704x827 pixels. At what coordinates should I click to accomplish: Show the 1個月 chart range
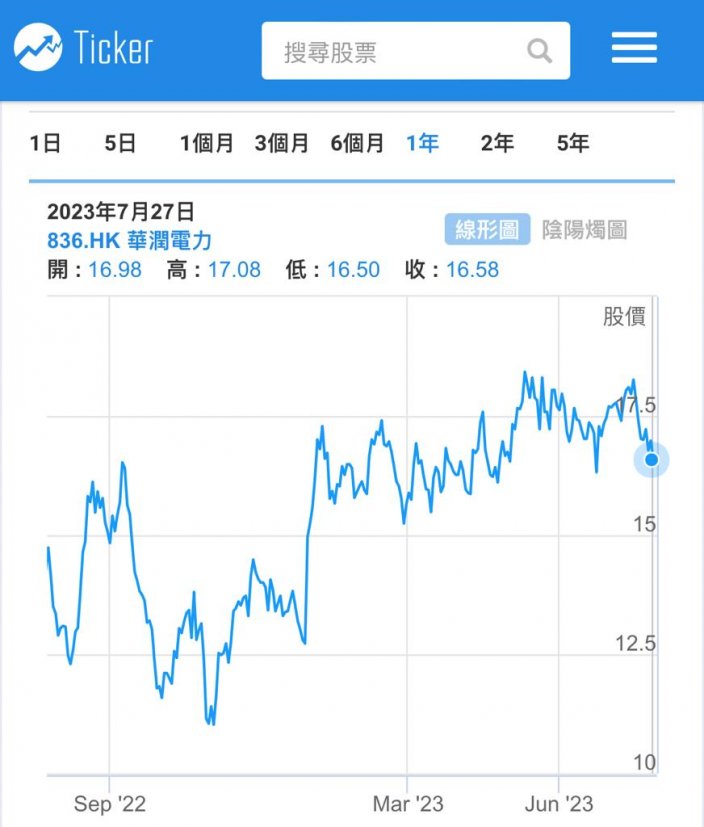pyautogui.click(x=207, y=143)
